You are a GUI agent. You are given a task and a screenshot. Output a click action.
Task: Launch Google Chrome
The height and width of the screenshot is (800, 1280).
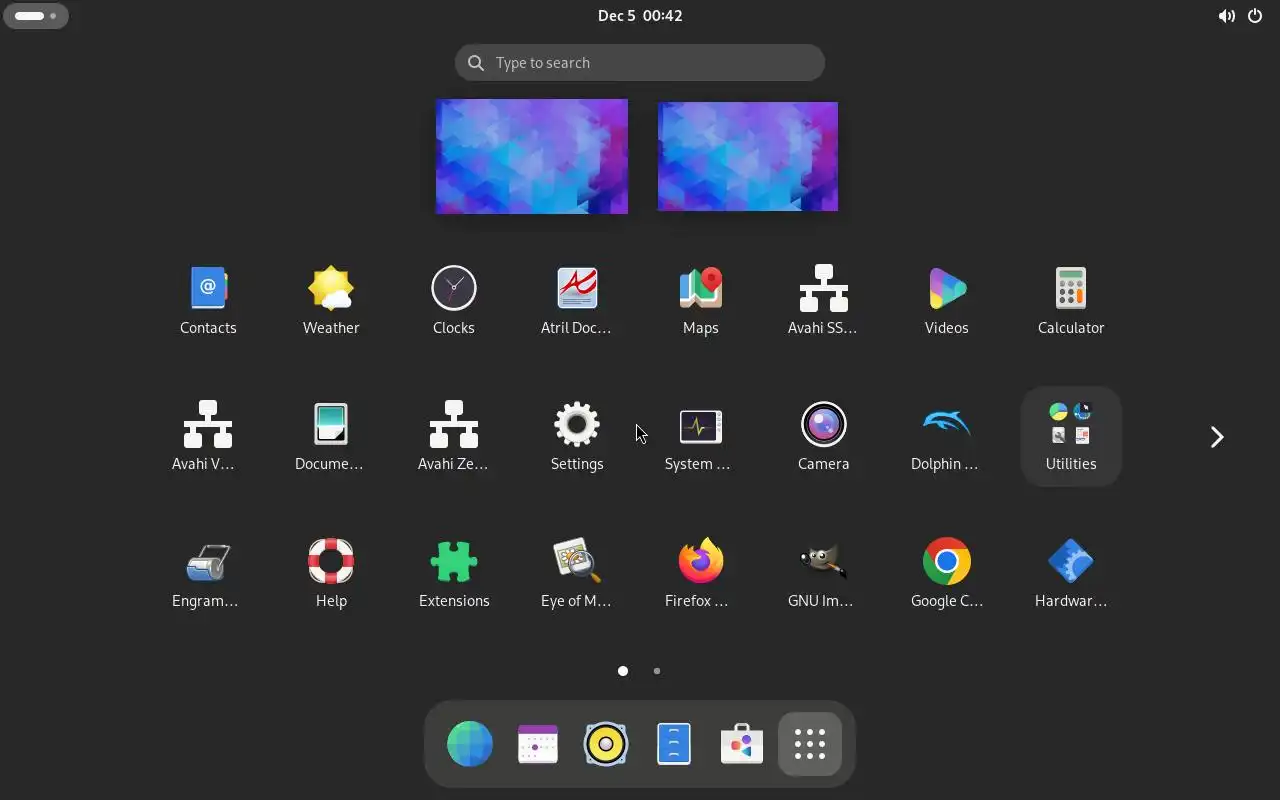pyautogui.click(x=946, y=572)
